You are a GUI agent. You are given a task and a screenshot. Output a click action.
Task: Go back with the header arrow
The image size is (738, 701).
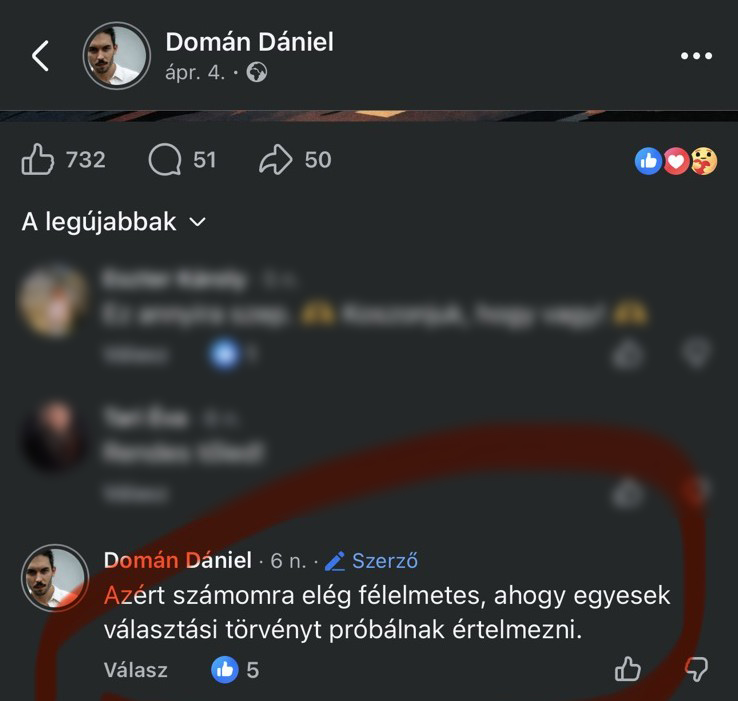[40, 56]
